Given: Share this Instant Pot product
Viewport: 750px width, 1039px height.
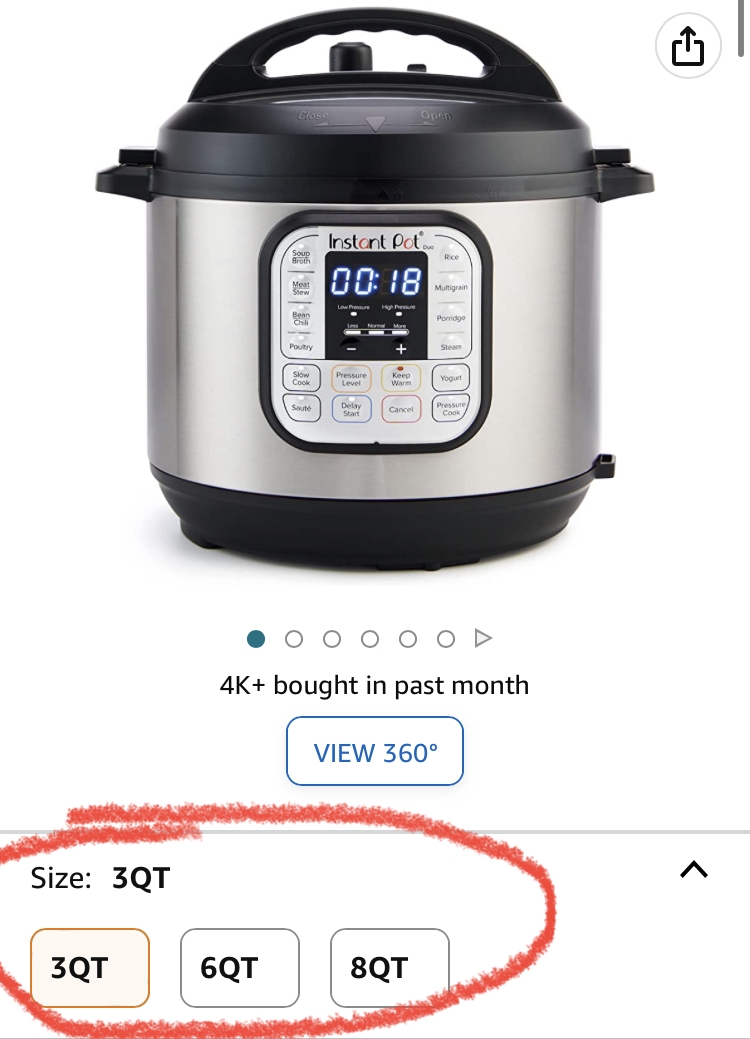Looking at the screenshot, I should coord(688,46).
